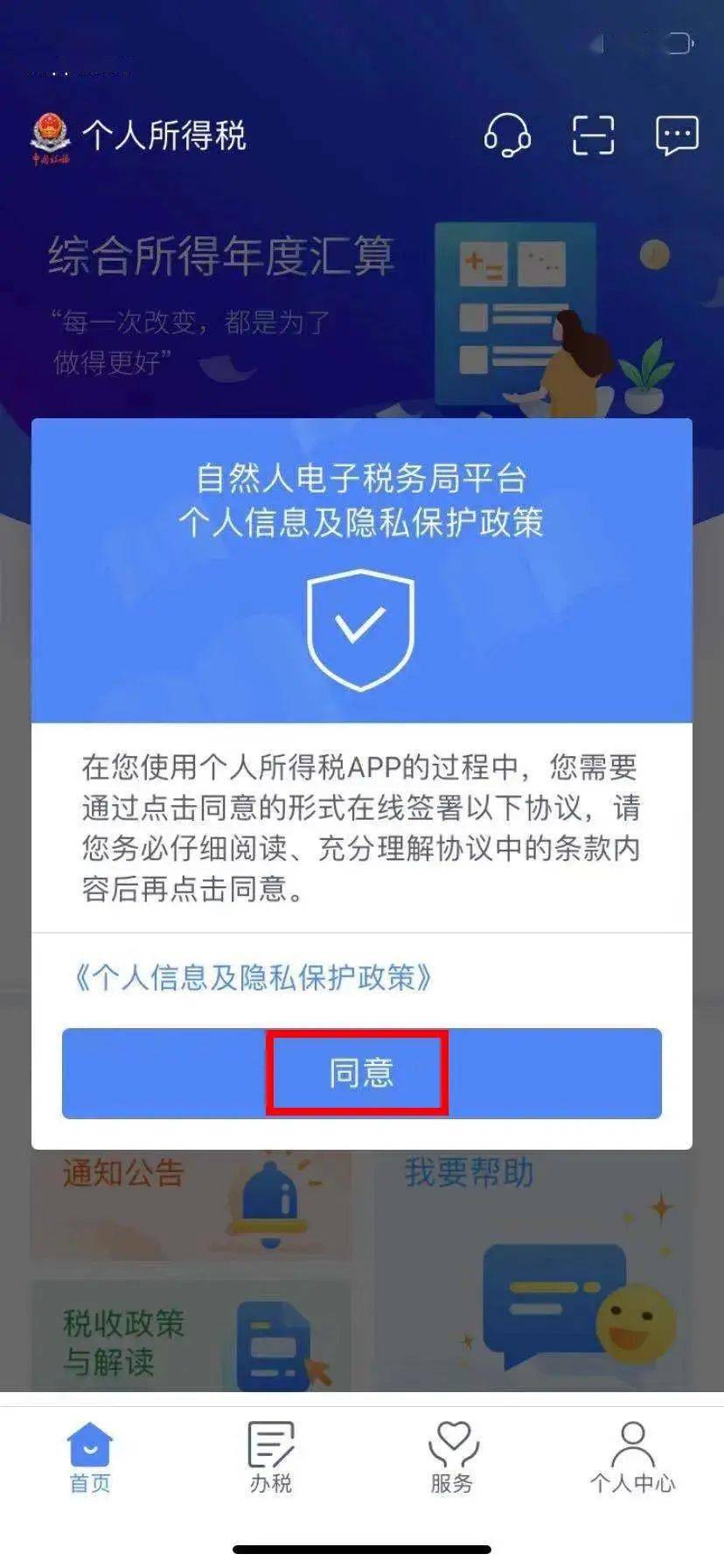The height and width of the screenshot is (1568, 724).
Task: Open customer service headset icon
Action: pyautogui.click(x=507, y=136)
